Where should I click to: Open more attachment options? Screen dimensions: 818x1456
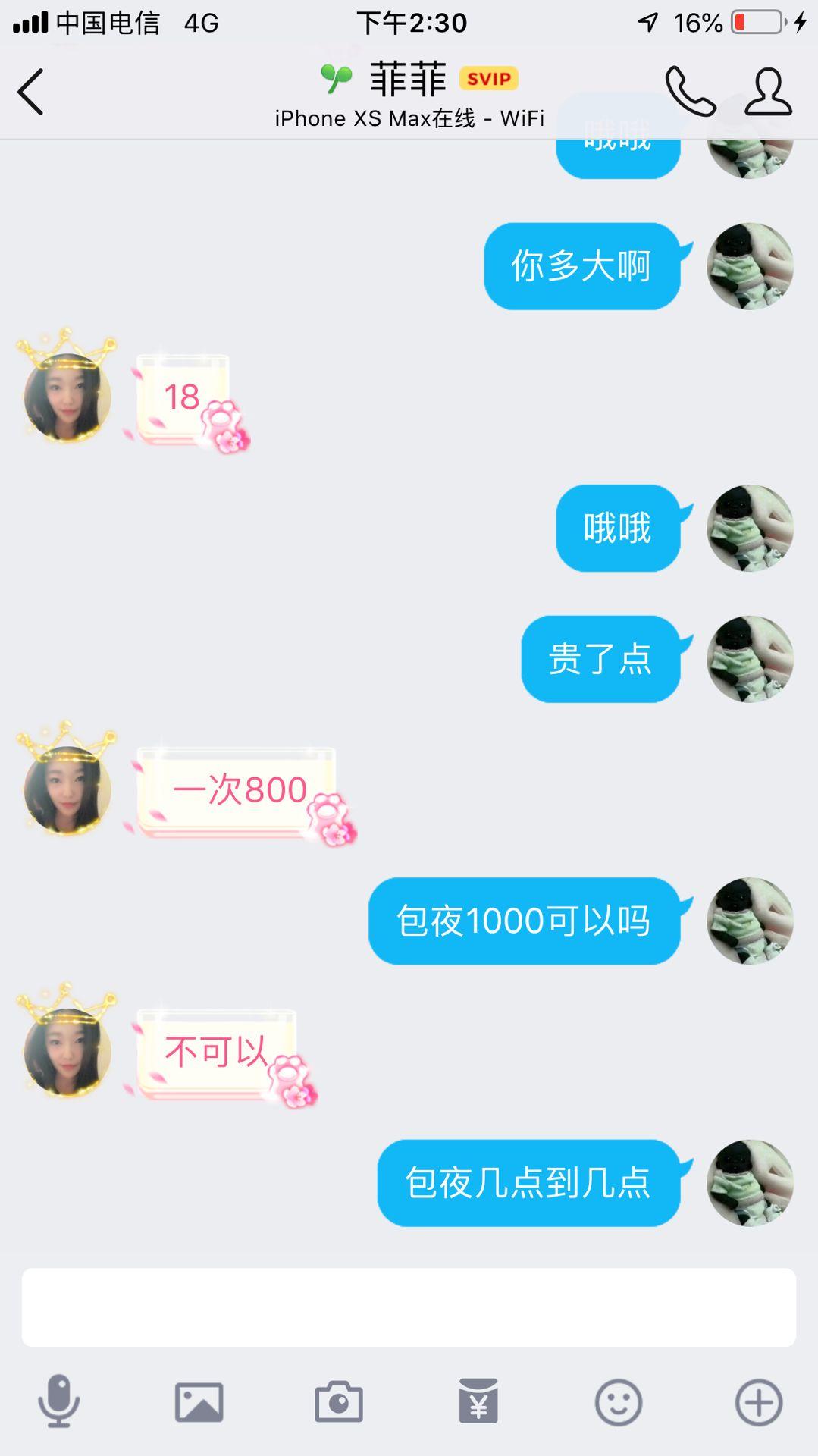[x=758, y=1401]
